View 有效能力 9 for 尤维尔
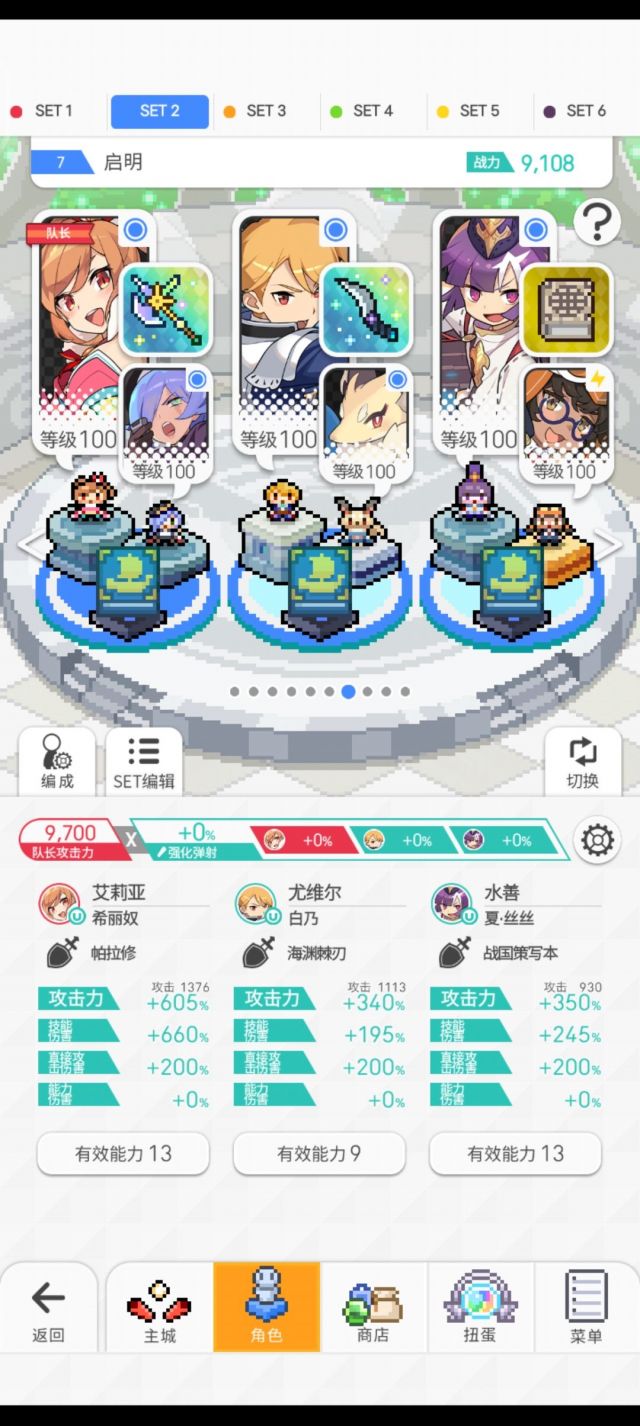 pos(319,1153)
